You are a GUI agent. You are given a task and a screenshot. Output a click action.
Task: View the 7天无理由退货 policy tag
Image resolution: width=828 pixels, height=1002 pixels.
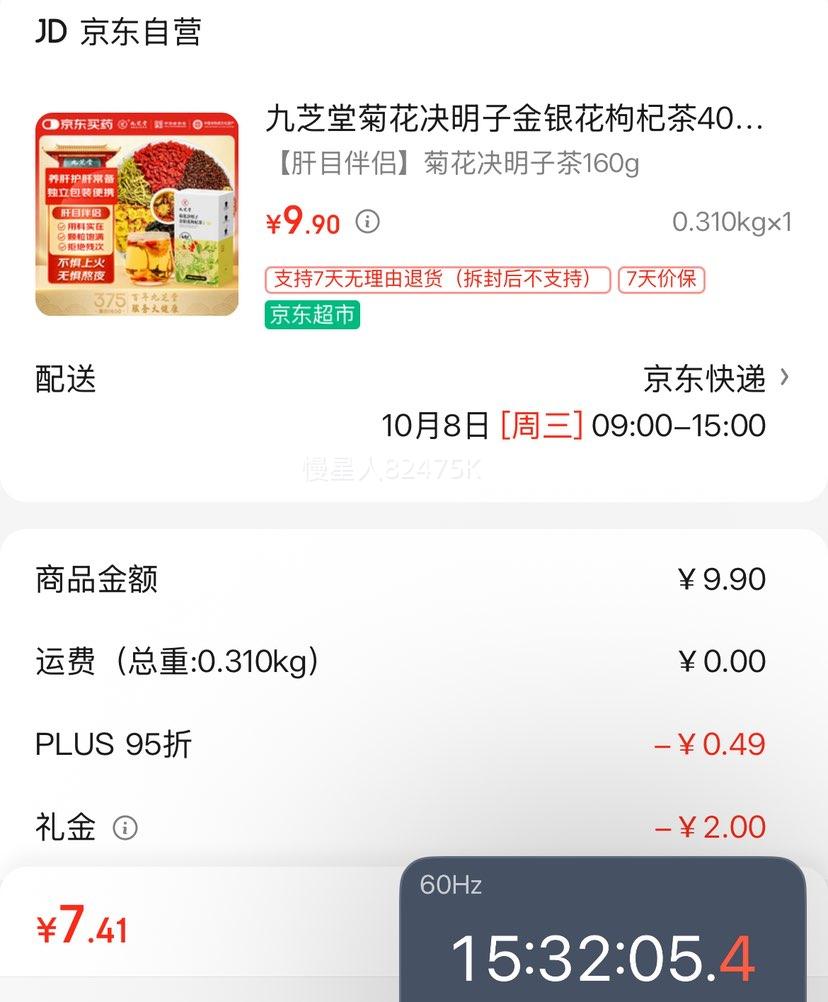(x=438, y=279)
